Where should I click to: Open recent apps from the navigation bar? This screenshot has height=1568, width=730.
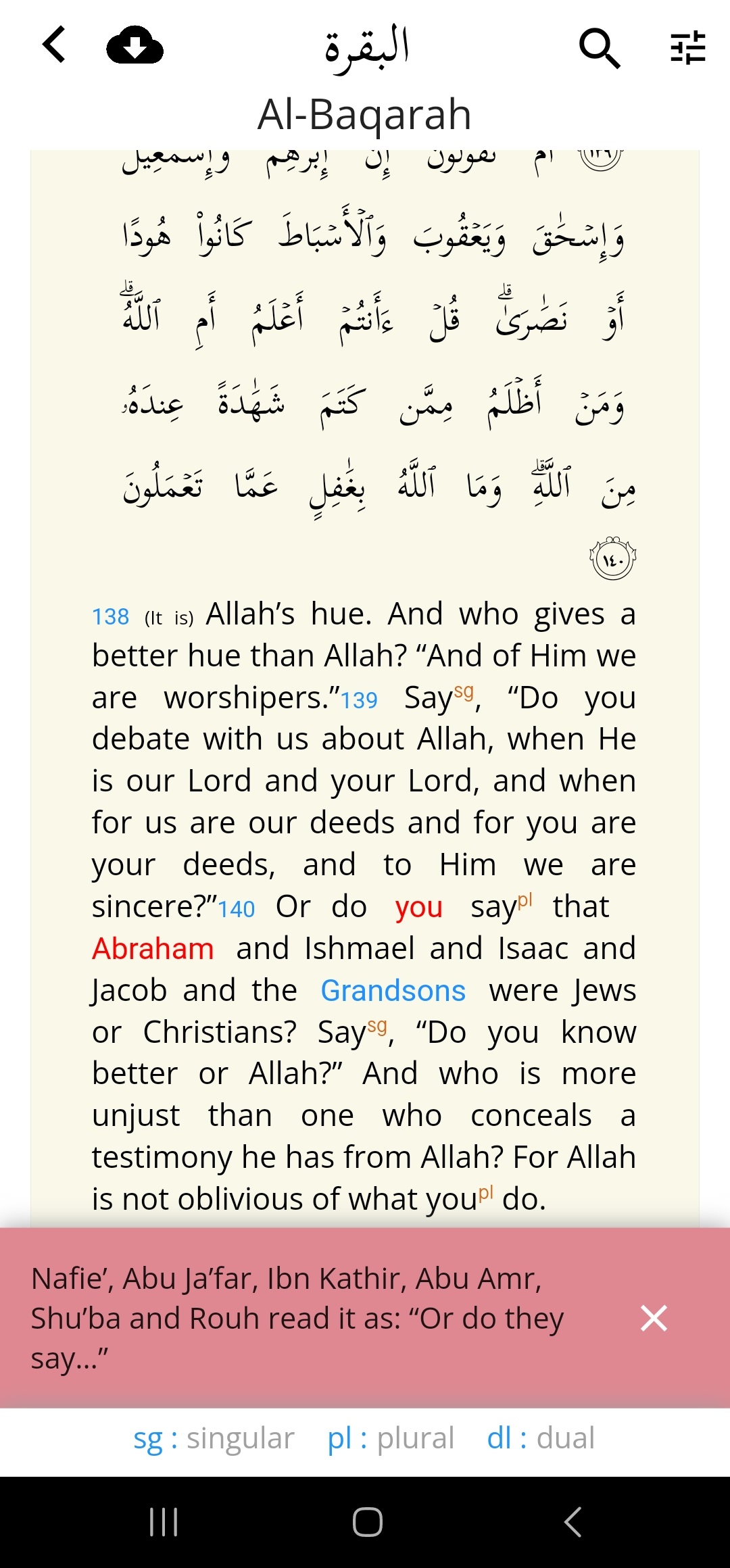164,1522
